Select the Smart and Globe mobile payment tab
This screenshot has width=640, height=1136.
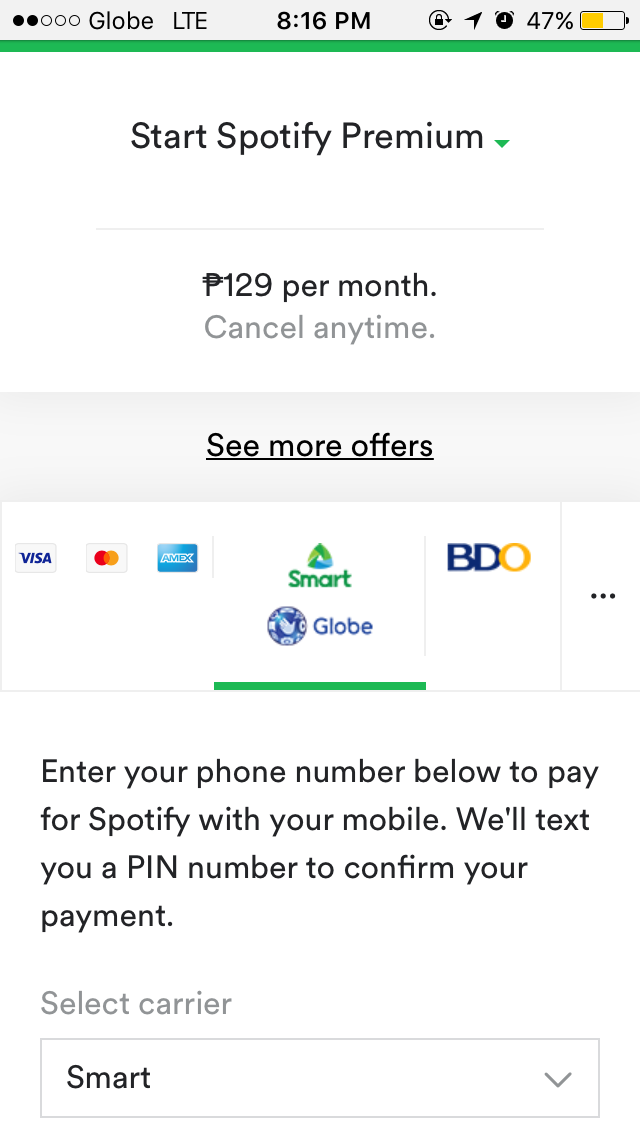pos(320,596)
